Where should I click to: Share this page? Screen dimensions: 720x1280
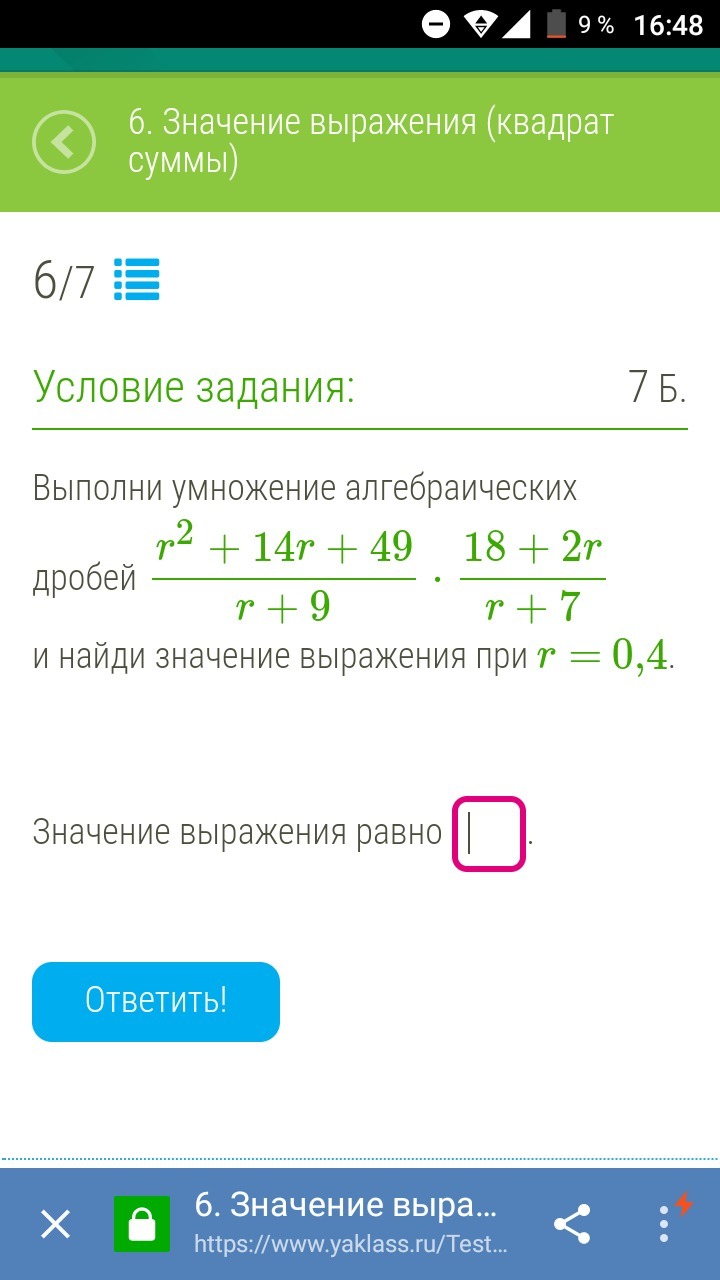(572, 1224)
